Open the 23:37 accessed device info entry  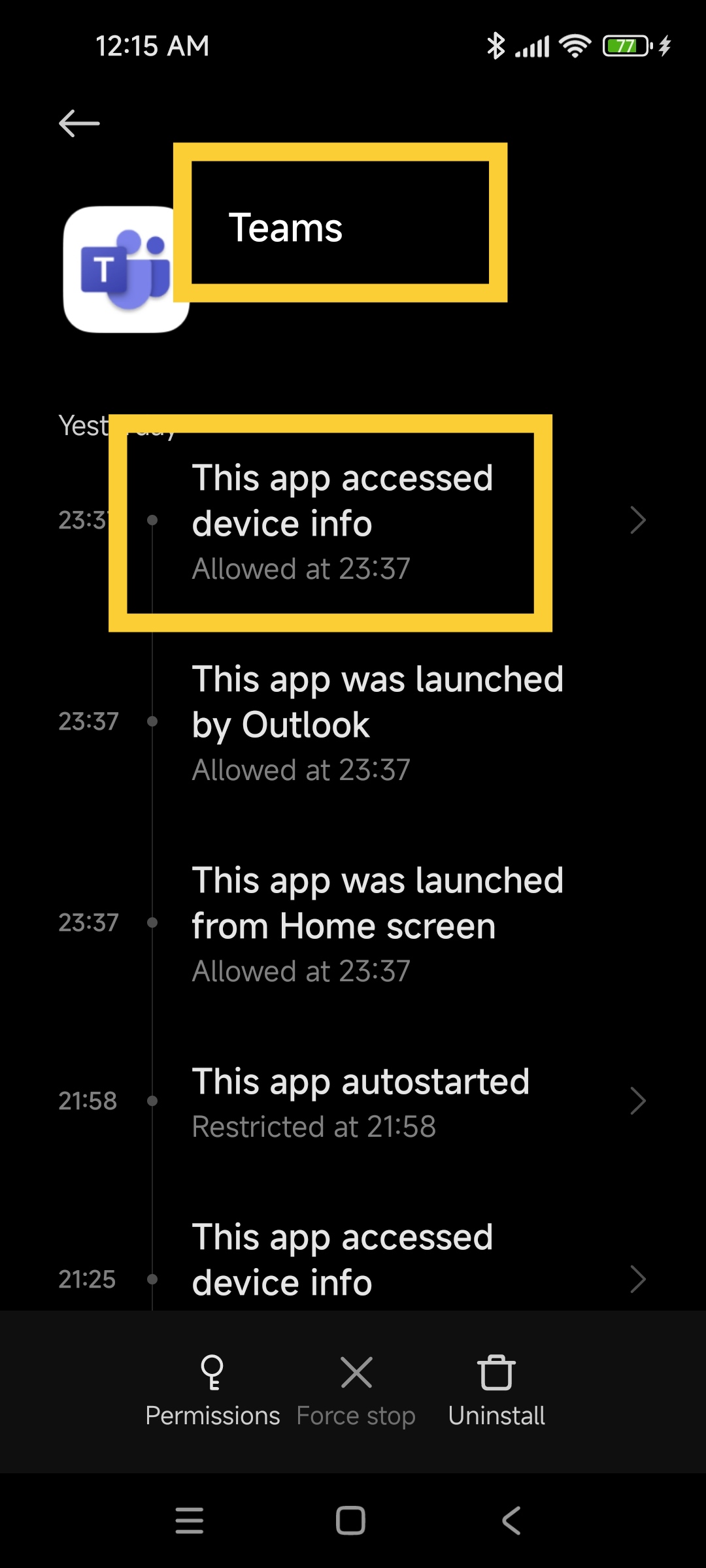pos(353,521)
